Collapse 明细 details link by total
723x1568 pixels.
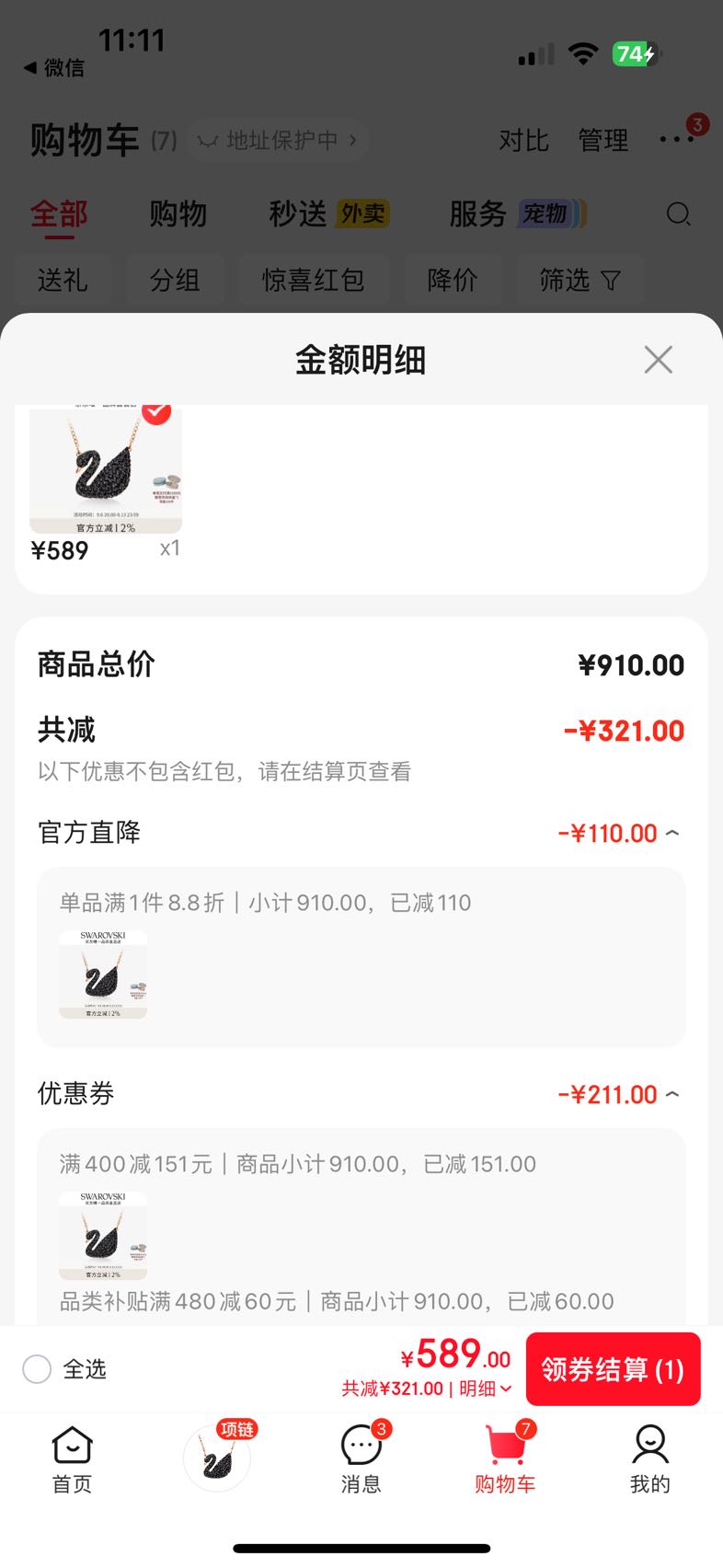(x=486, y=1389)
